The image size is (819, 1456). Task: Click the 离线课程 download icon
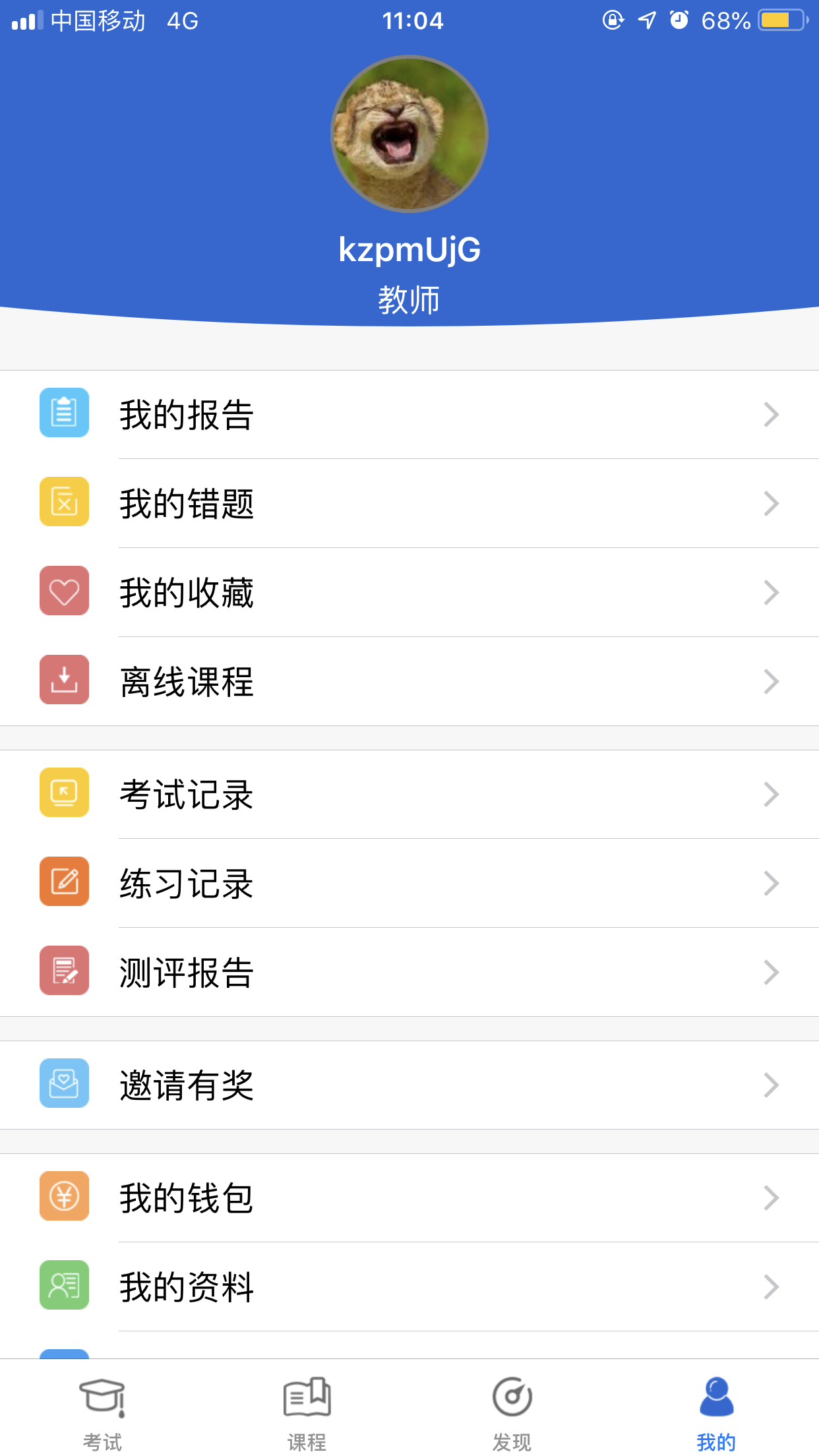coord(64,680)
